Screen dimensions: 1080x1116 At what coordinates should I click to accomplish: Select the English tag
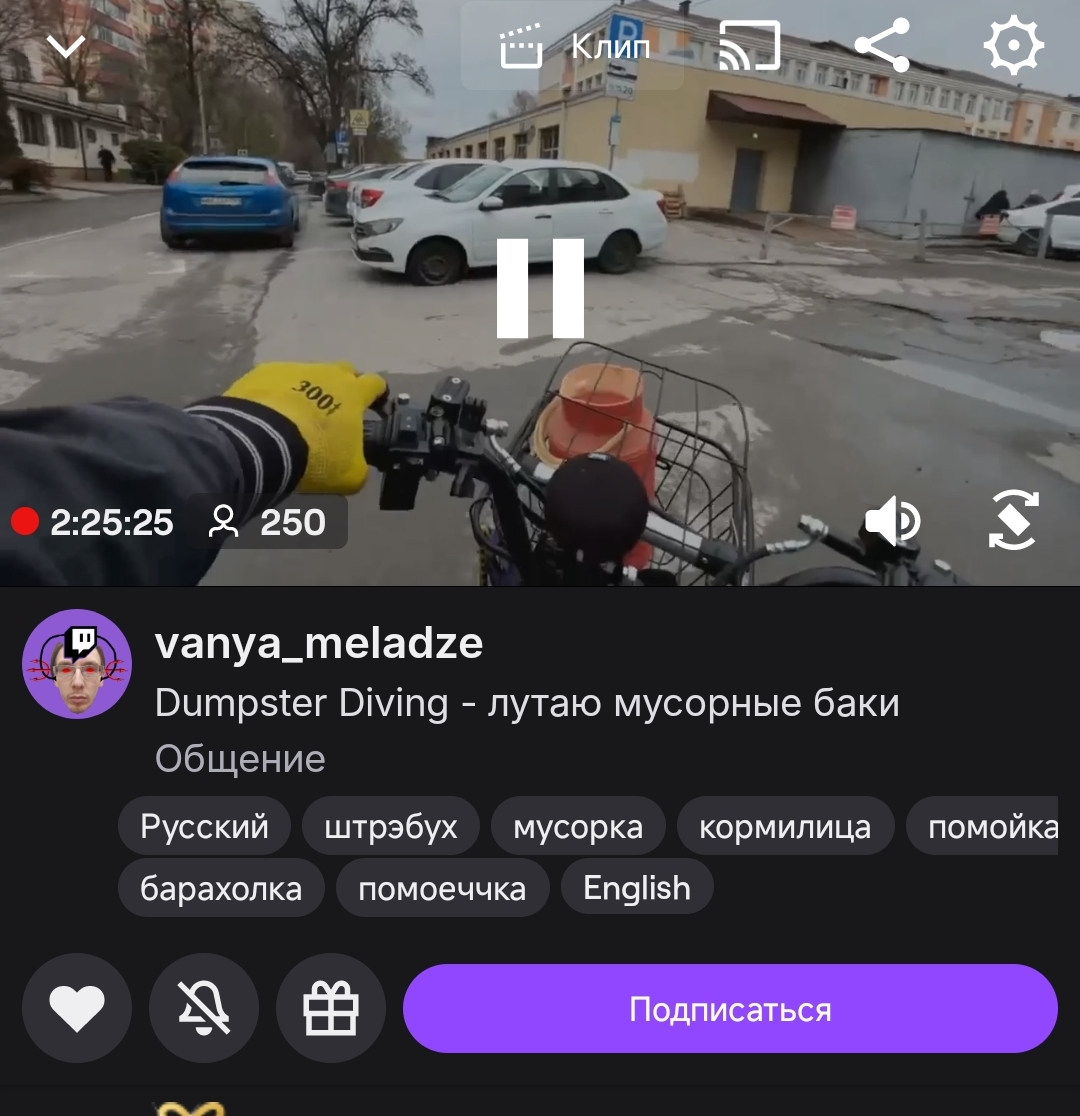(637, 888)
